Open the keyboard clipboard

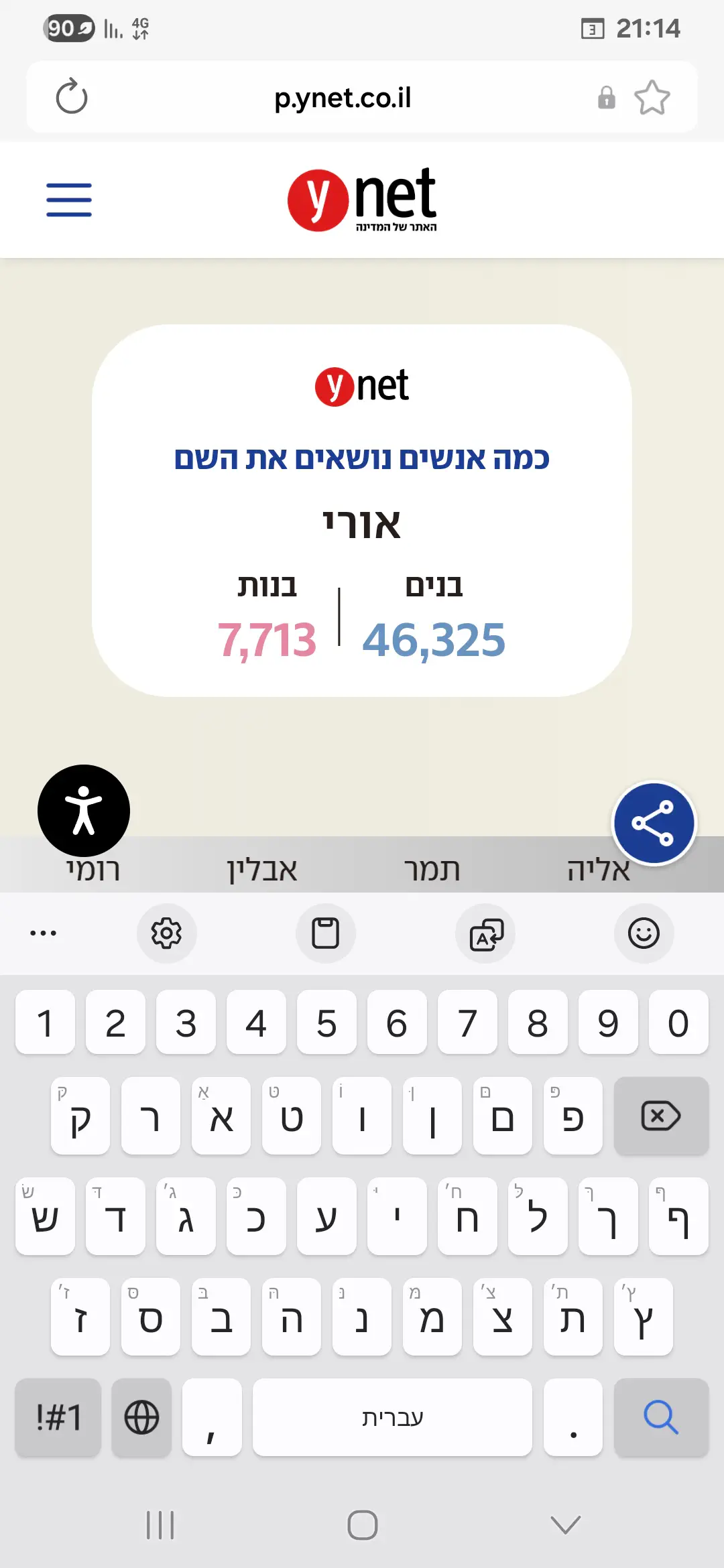pos(326,933)
